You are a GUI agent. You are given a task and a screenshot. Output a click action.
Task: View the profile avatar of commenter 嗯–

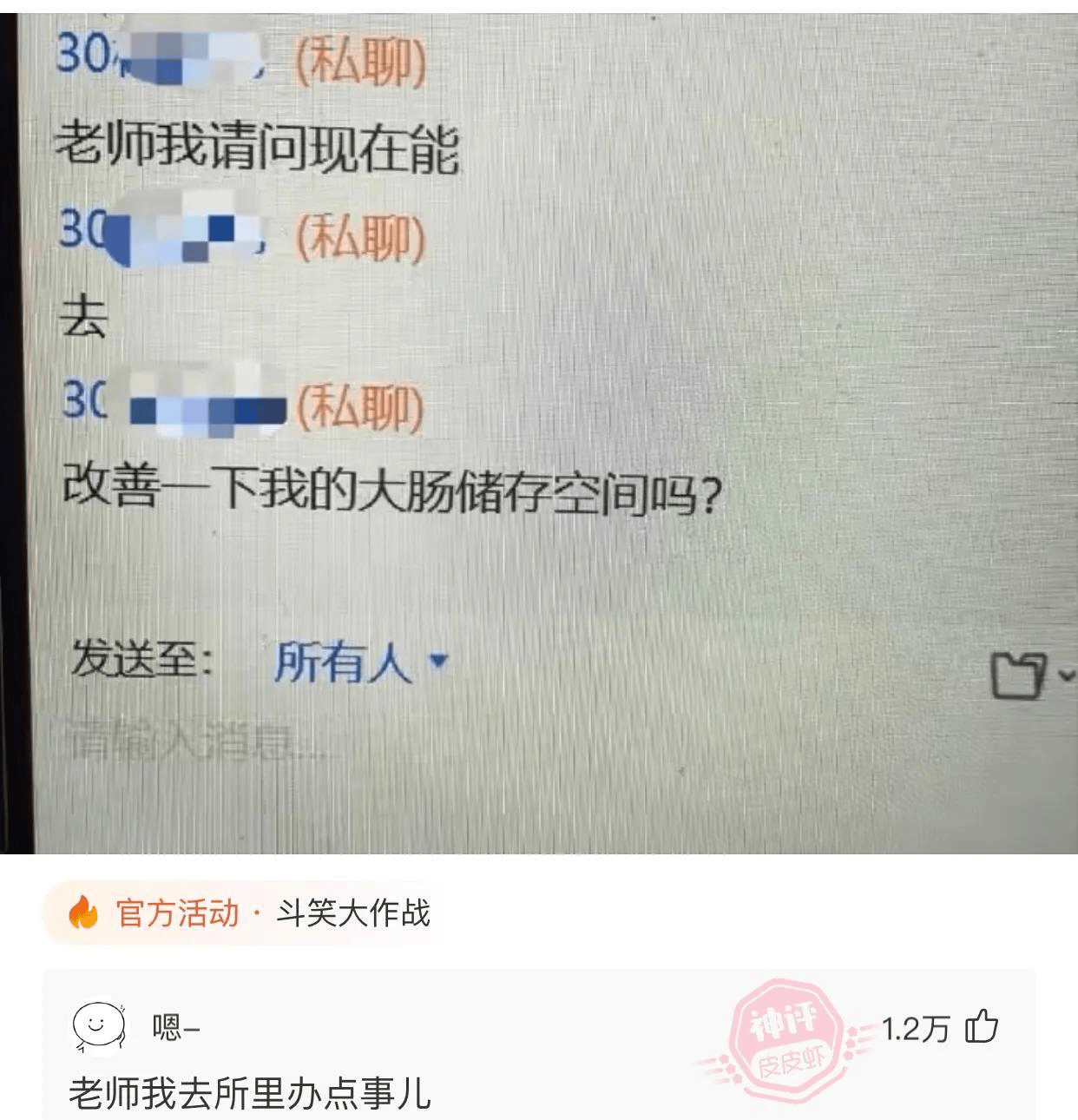tap(99, 1027)
